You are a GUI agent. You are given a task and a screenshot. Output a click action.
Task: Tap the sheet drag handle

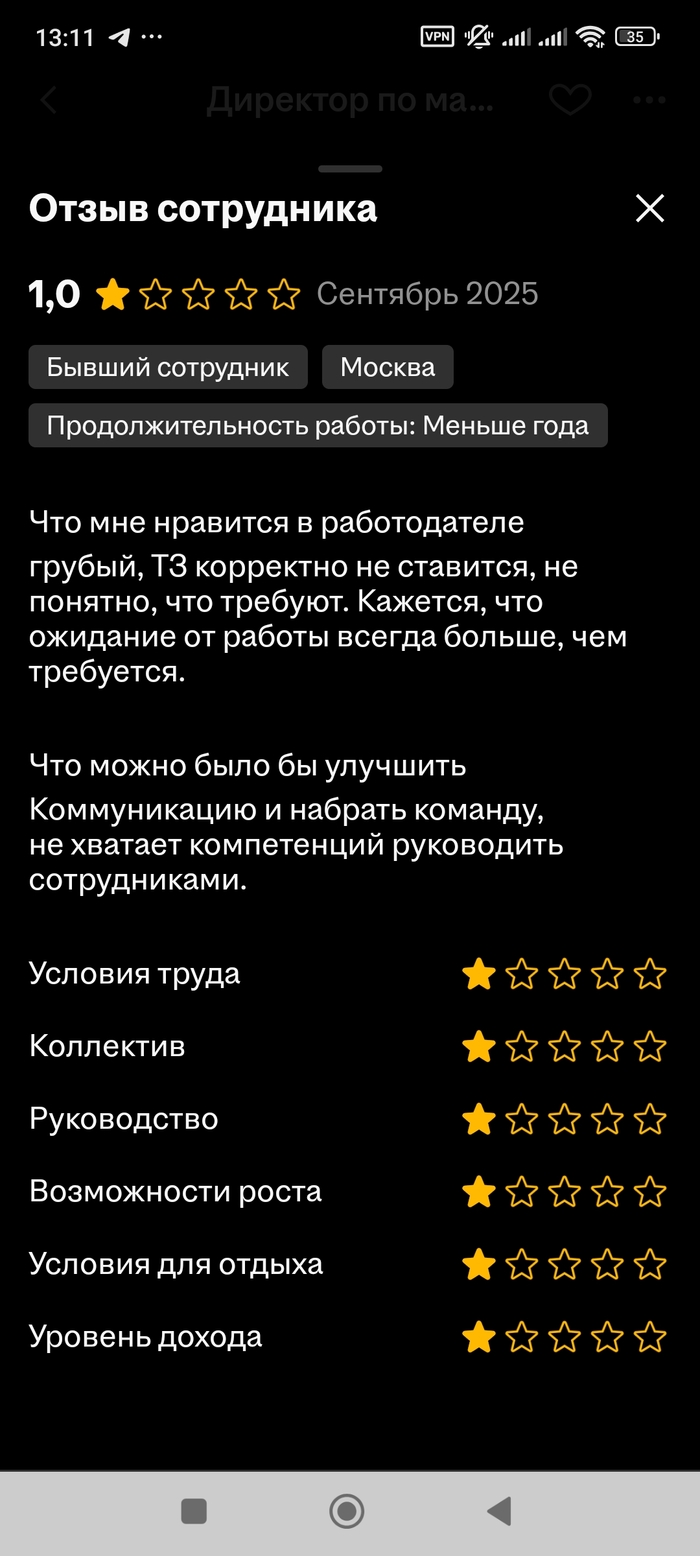[350, 169]
